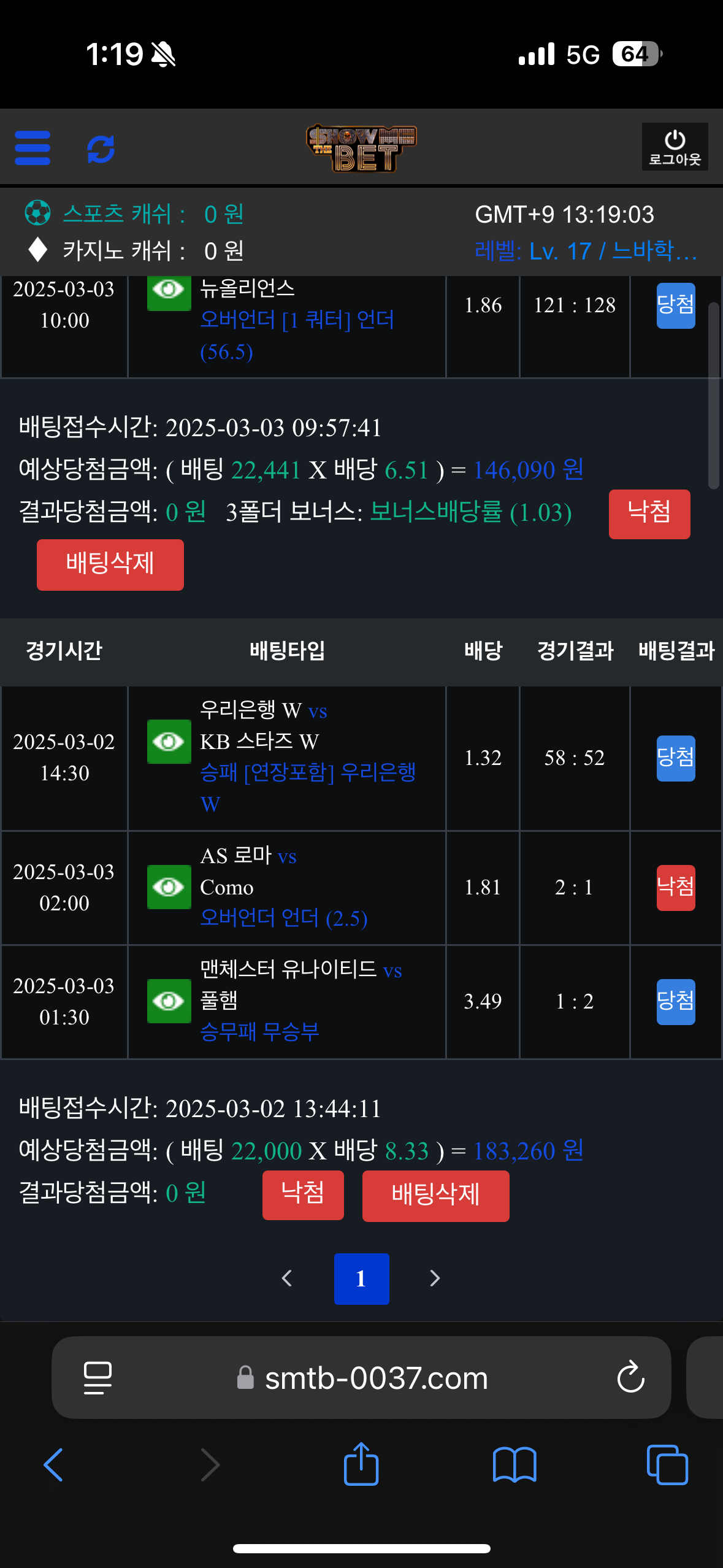The width and height of the screenshot is (723, 1568).
Task: Open the hamburger menu
Action: coord(33,148)
